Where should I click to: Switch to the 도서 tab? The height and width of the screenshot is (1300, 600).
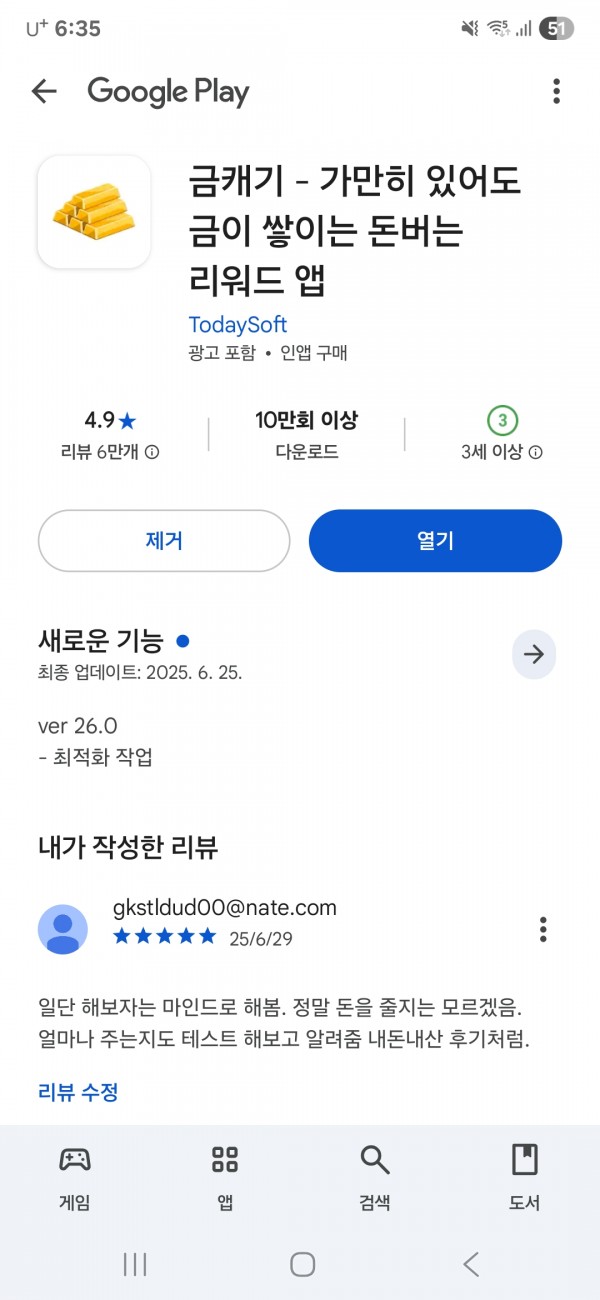(x=525, y=1177)
